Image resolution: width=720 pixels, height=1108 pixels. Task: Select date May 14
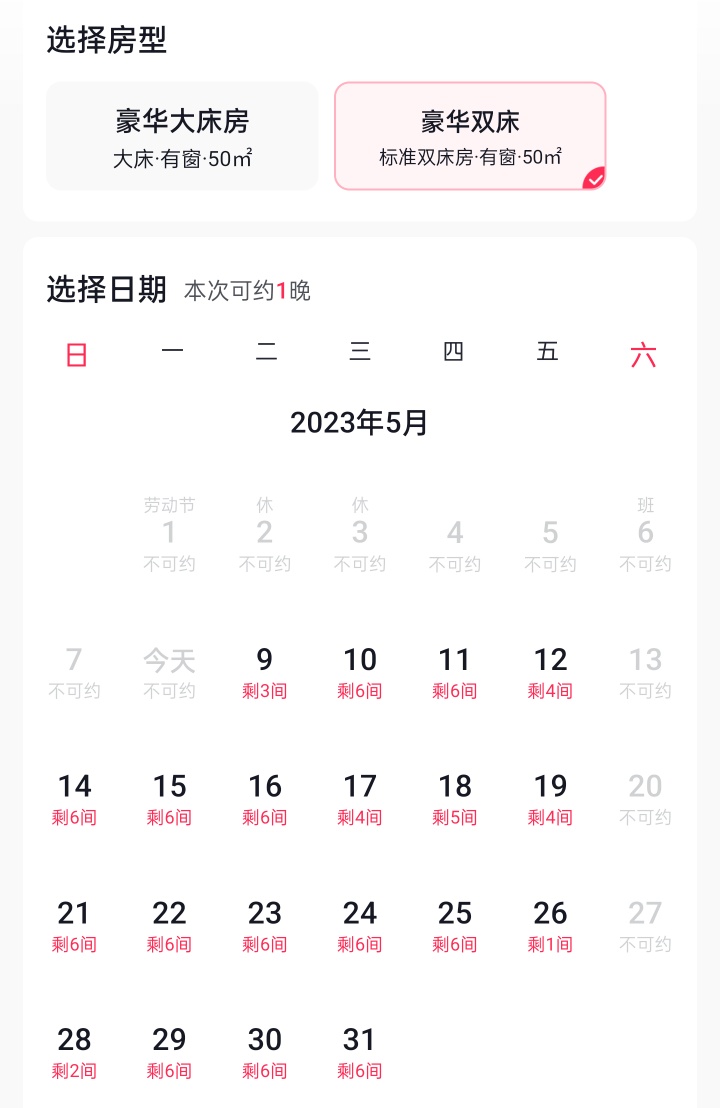pyautogui.click(x=74, y=799)
